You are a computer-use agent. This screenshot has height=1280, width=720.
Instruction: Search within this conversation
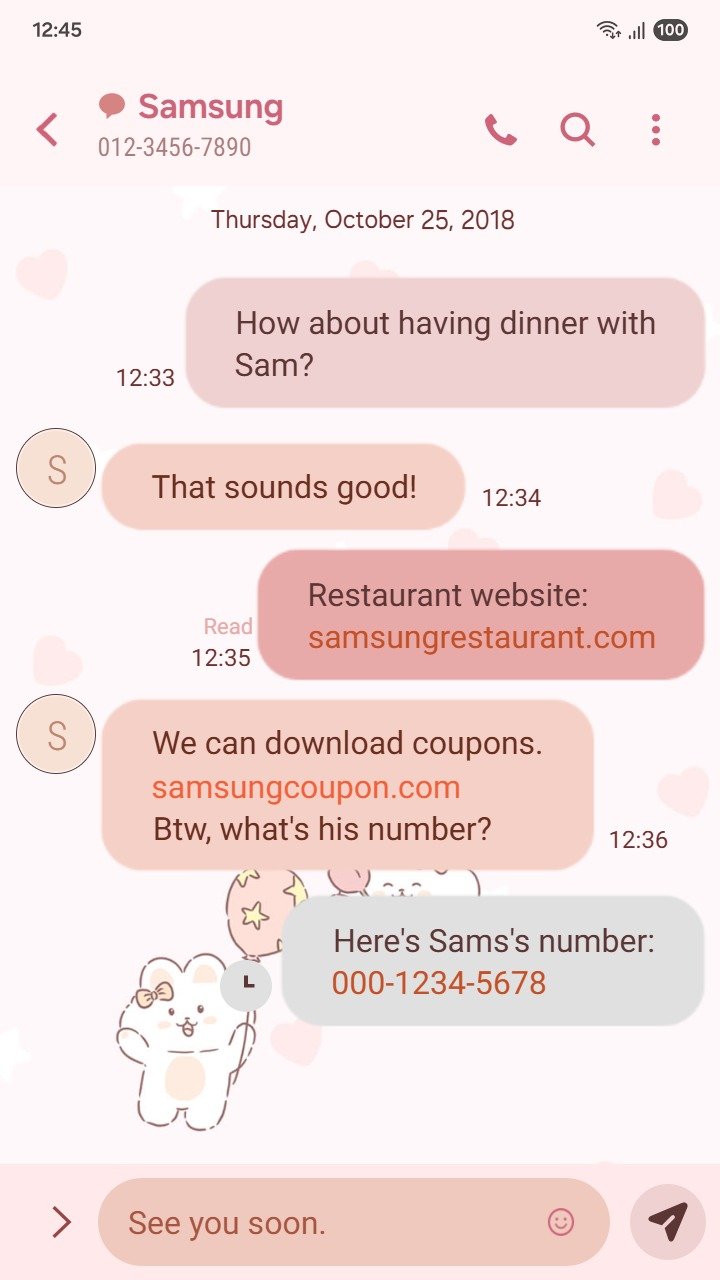[x=577, y=129]
